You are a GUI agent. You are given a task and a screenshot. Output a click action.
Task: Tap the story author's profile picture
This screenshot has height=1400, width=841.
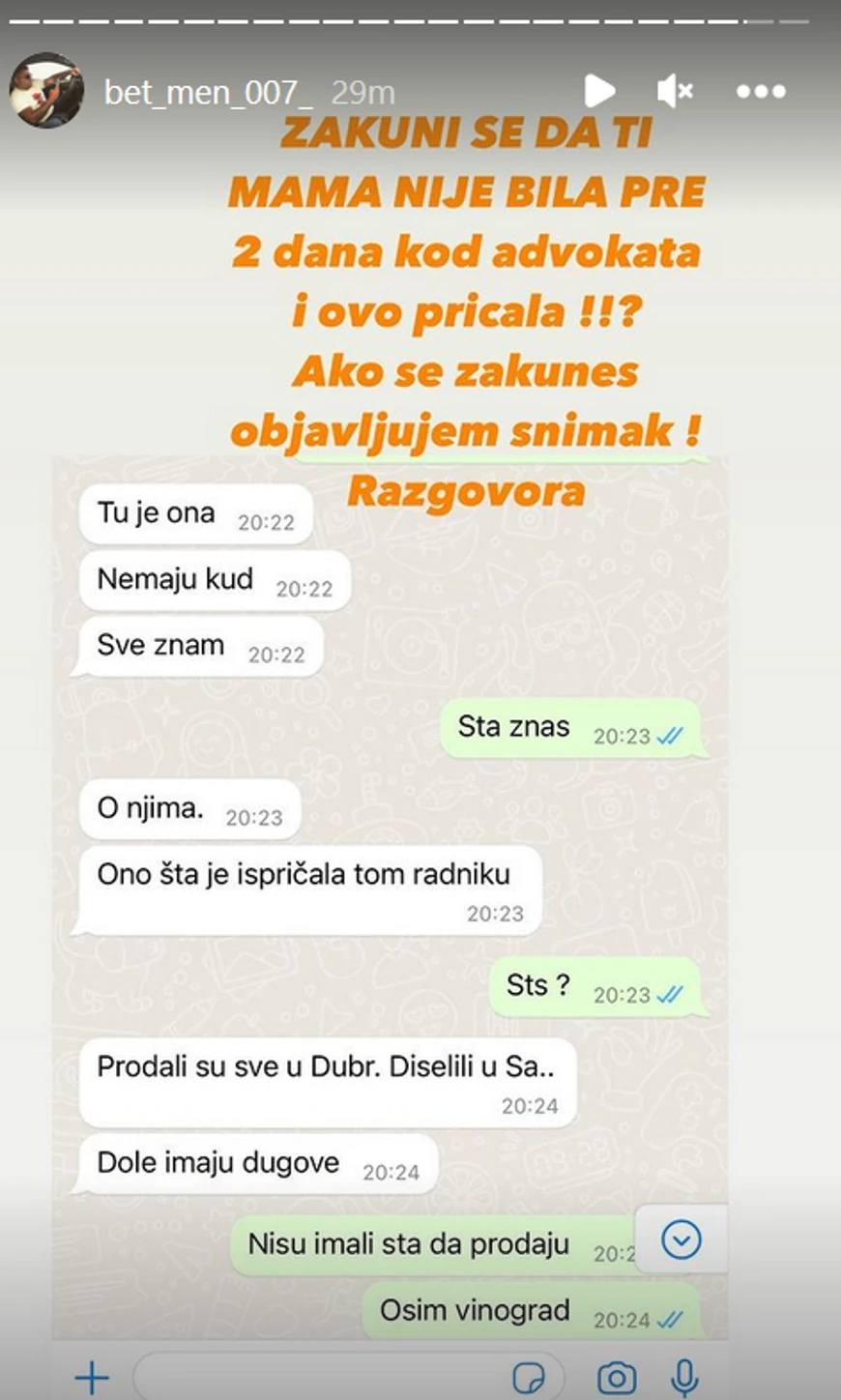point(45,91)
